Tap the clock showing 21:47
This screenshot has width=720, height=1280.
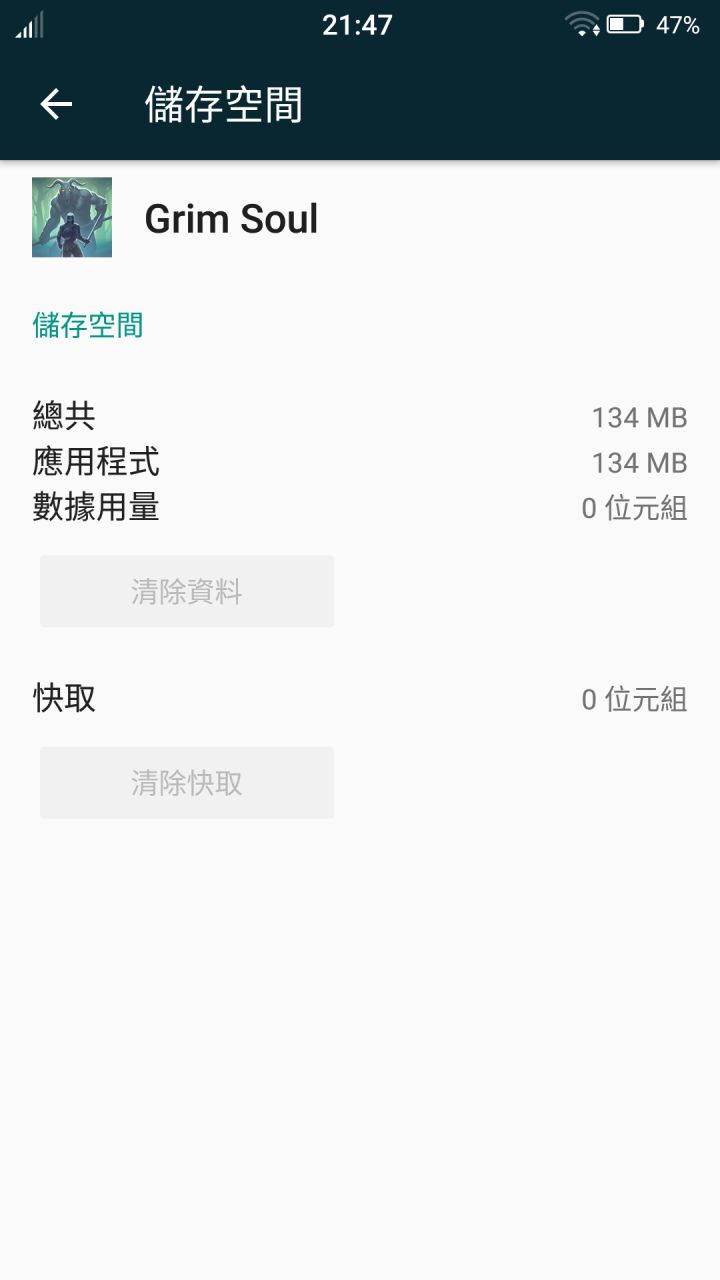tap(360, 23)
